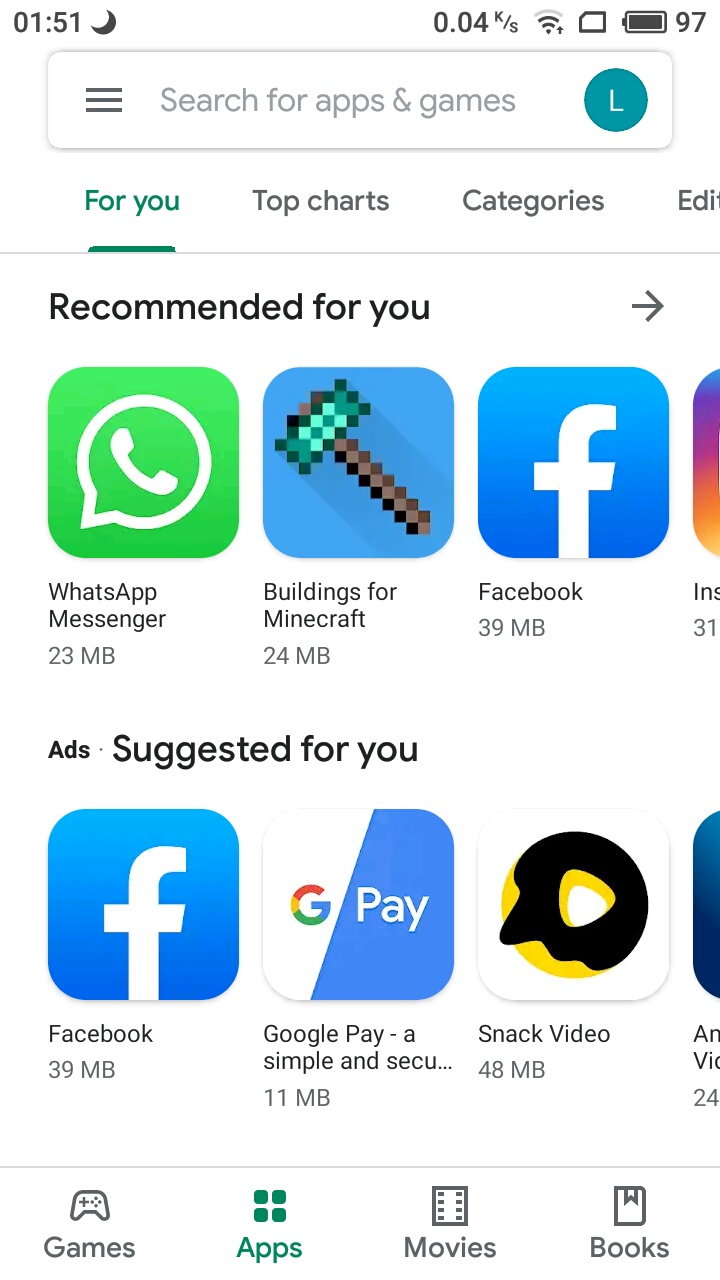Open Buildings for Minecraft app page

[x=358, y=462]
